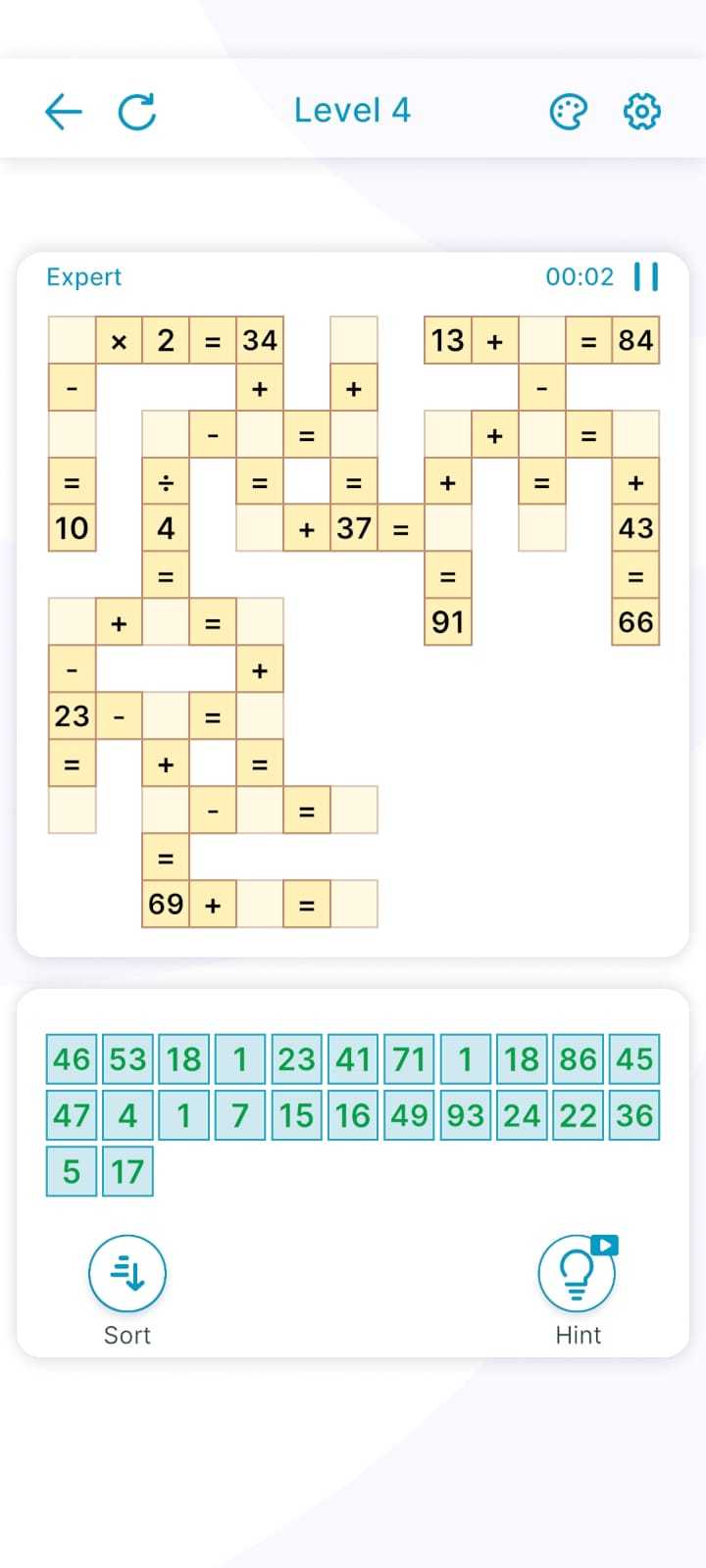This screenshot has height=1568, width=706.
Task: Restart the puzzle with the refresh icon
Action: (x=137, y=111)
